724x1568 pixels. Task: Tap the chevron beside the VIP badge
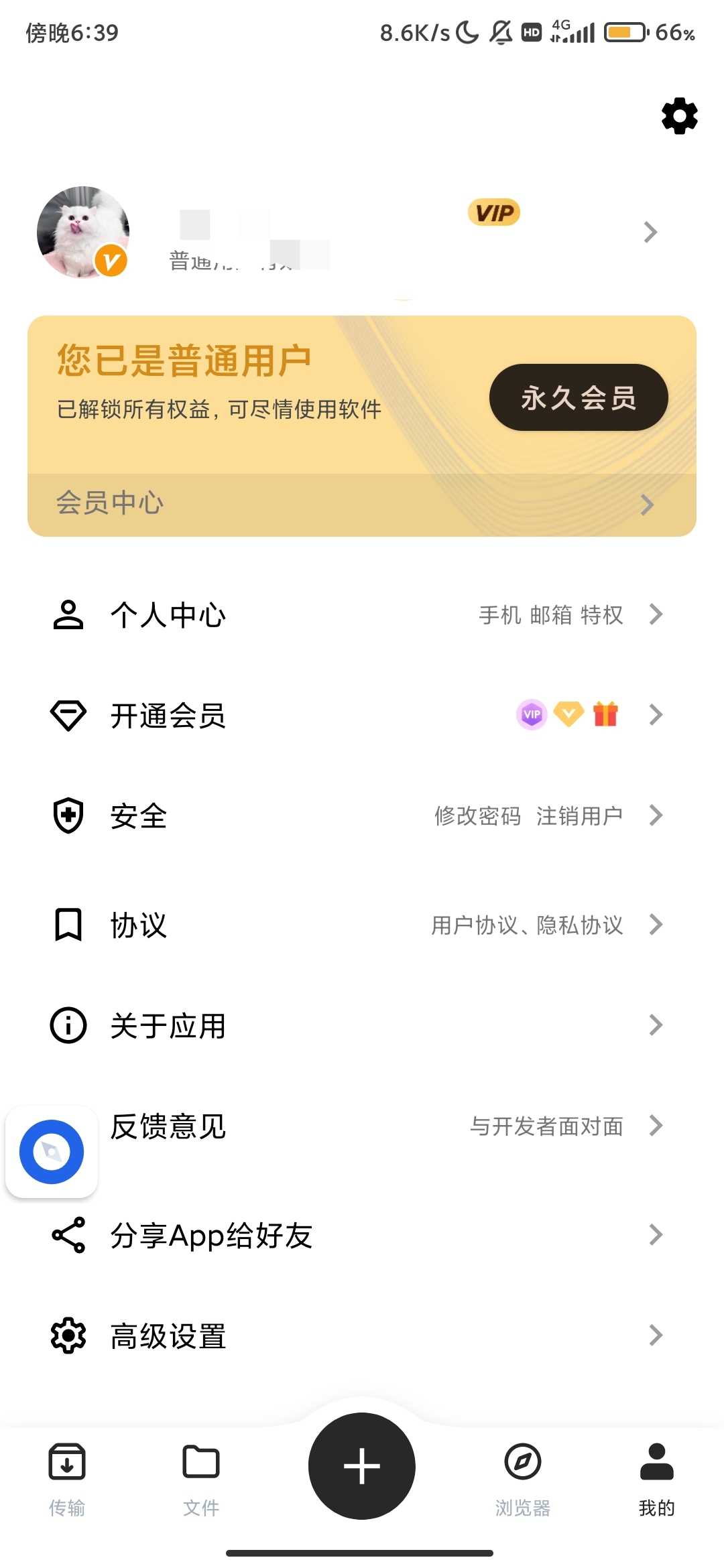click(x=650, y=232)
